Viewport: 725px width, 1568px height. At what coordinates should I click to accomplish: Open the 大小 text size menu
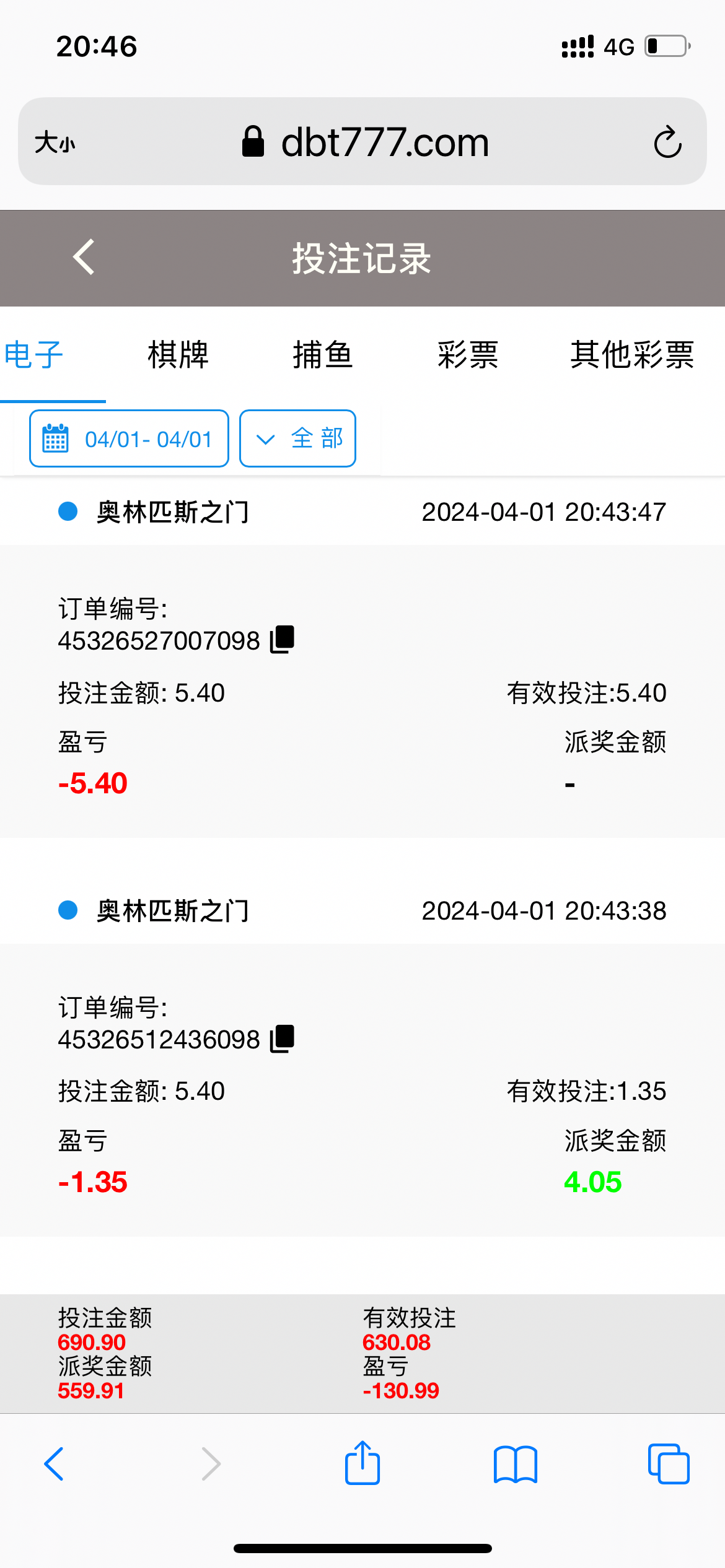click(x=55, y=142)
